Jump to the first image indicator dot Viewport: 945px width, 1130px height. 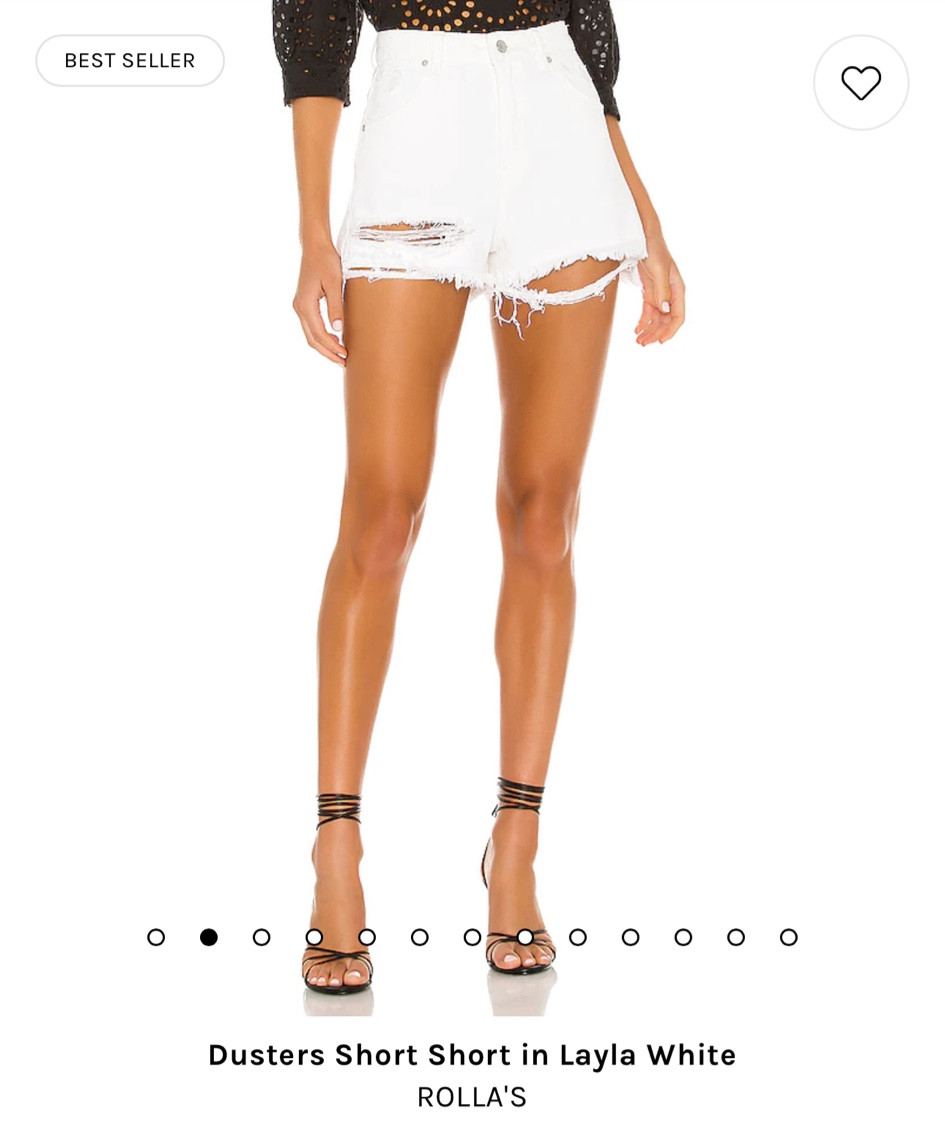[156, 937]
